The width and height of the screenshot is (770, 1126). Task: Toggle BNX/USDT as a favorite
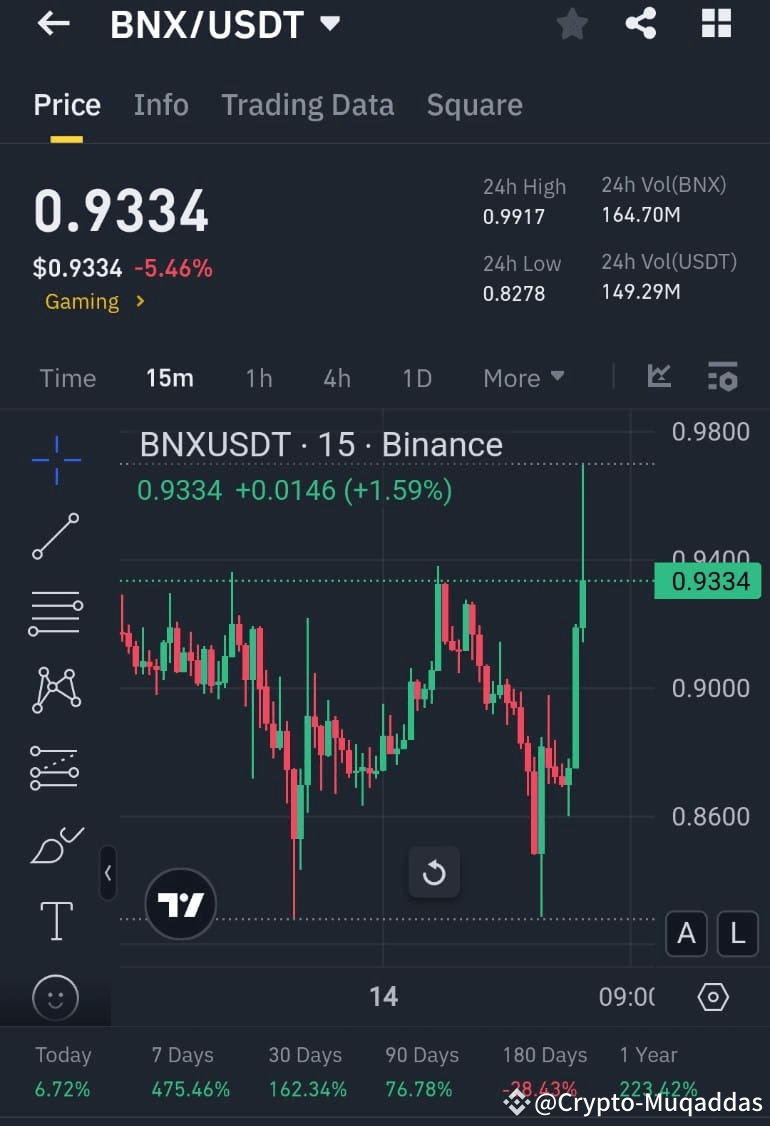click(572, 24)
